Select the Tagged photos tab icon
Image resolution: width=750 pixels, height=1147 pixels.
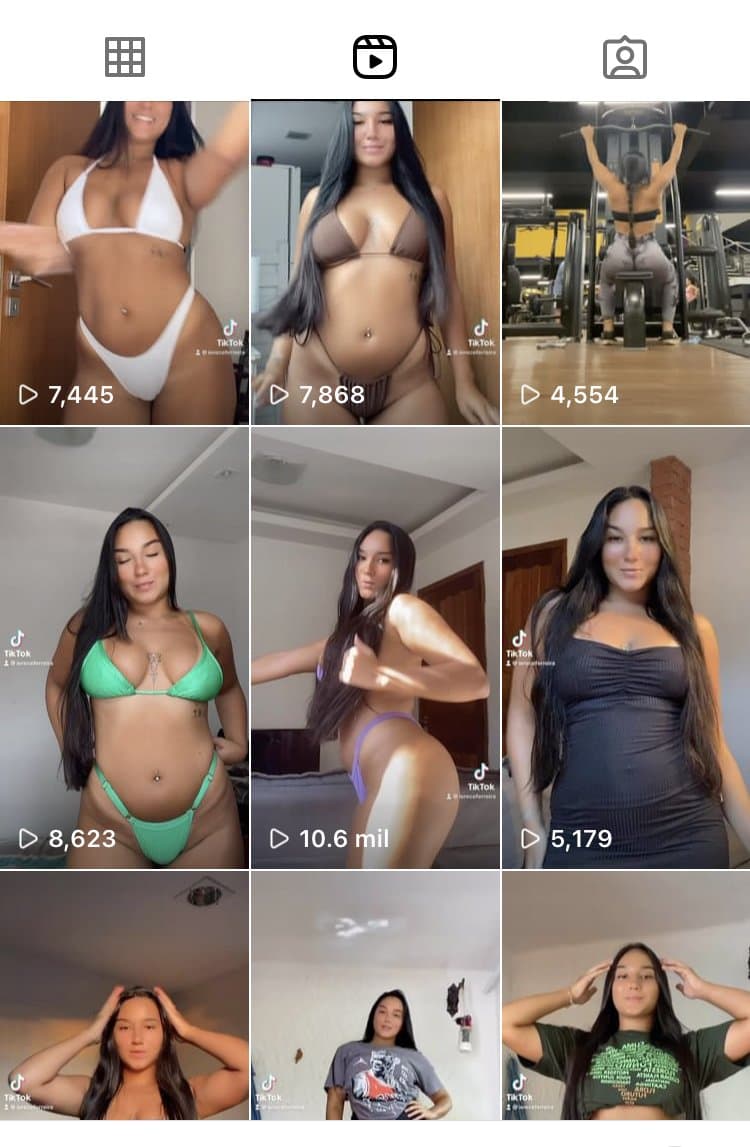626,57
